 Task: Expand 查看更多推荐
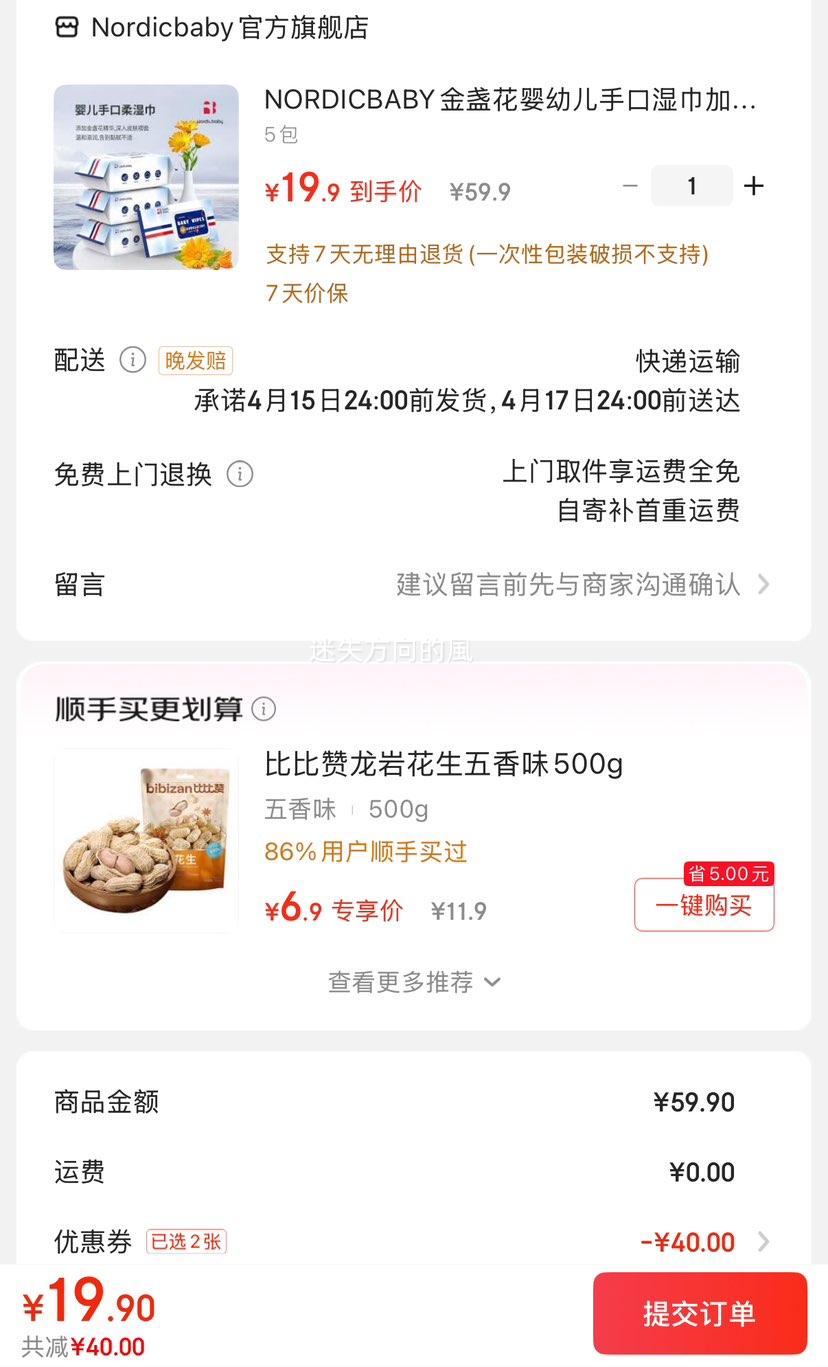[414, 982]
